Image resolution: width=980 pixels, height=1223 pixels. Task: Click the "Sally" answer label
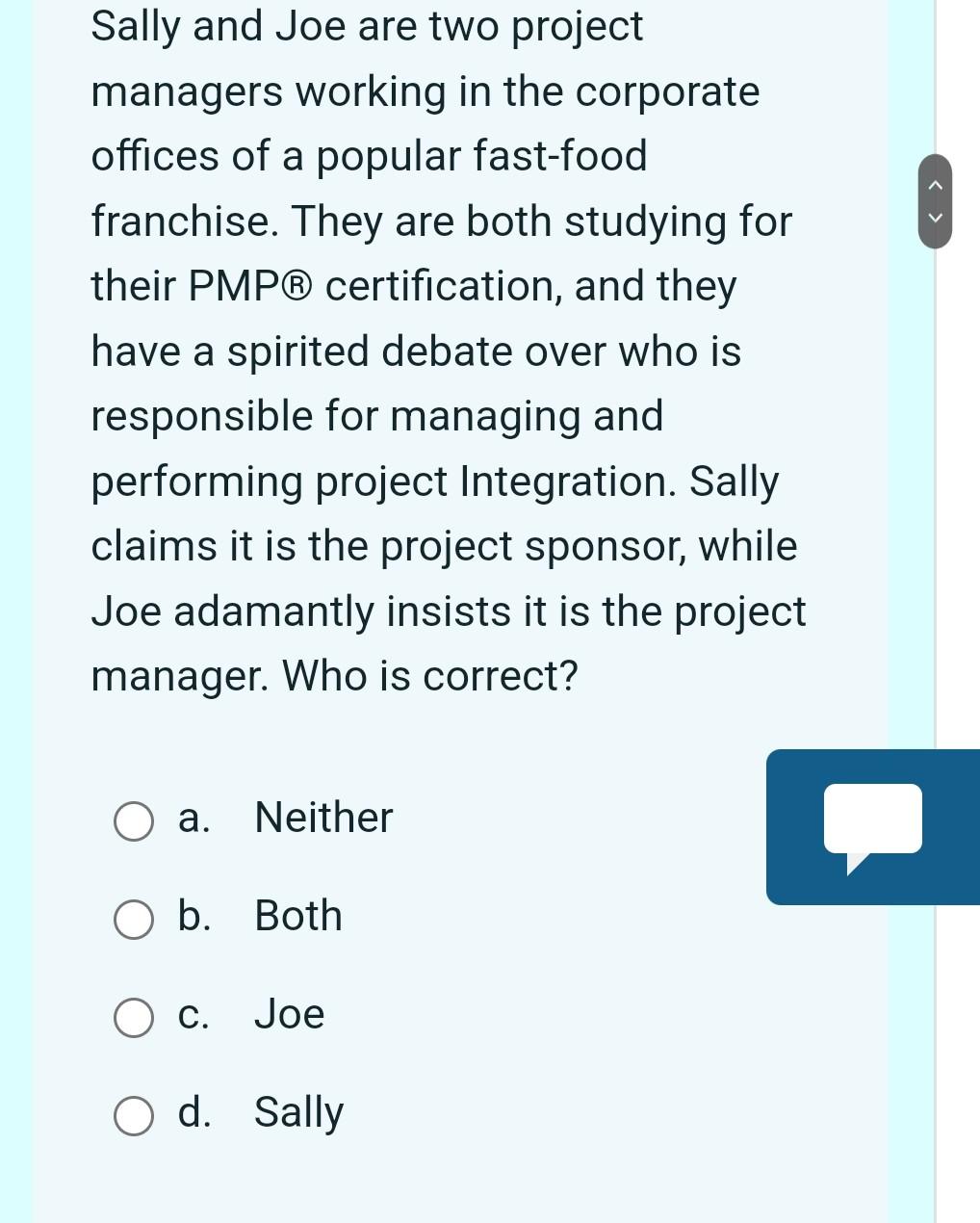[x=298, y=1113]
